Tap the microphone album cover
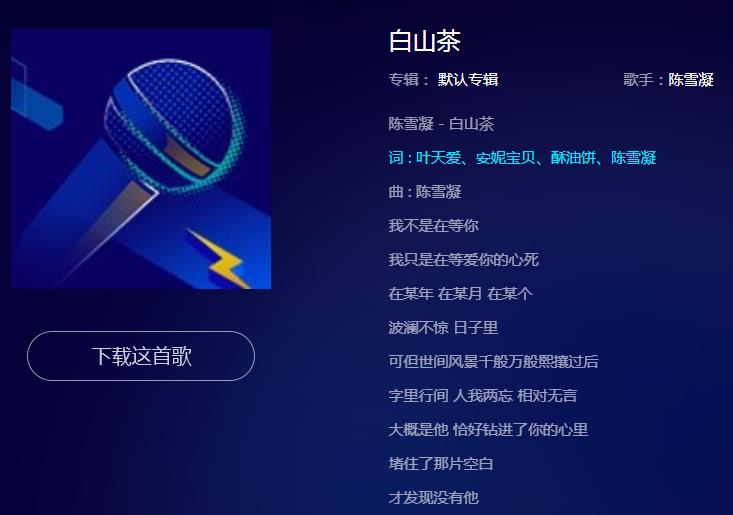 pos(141,159)
